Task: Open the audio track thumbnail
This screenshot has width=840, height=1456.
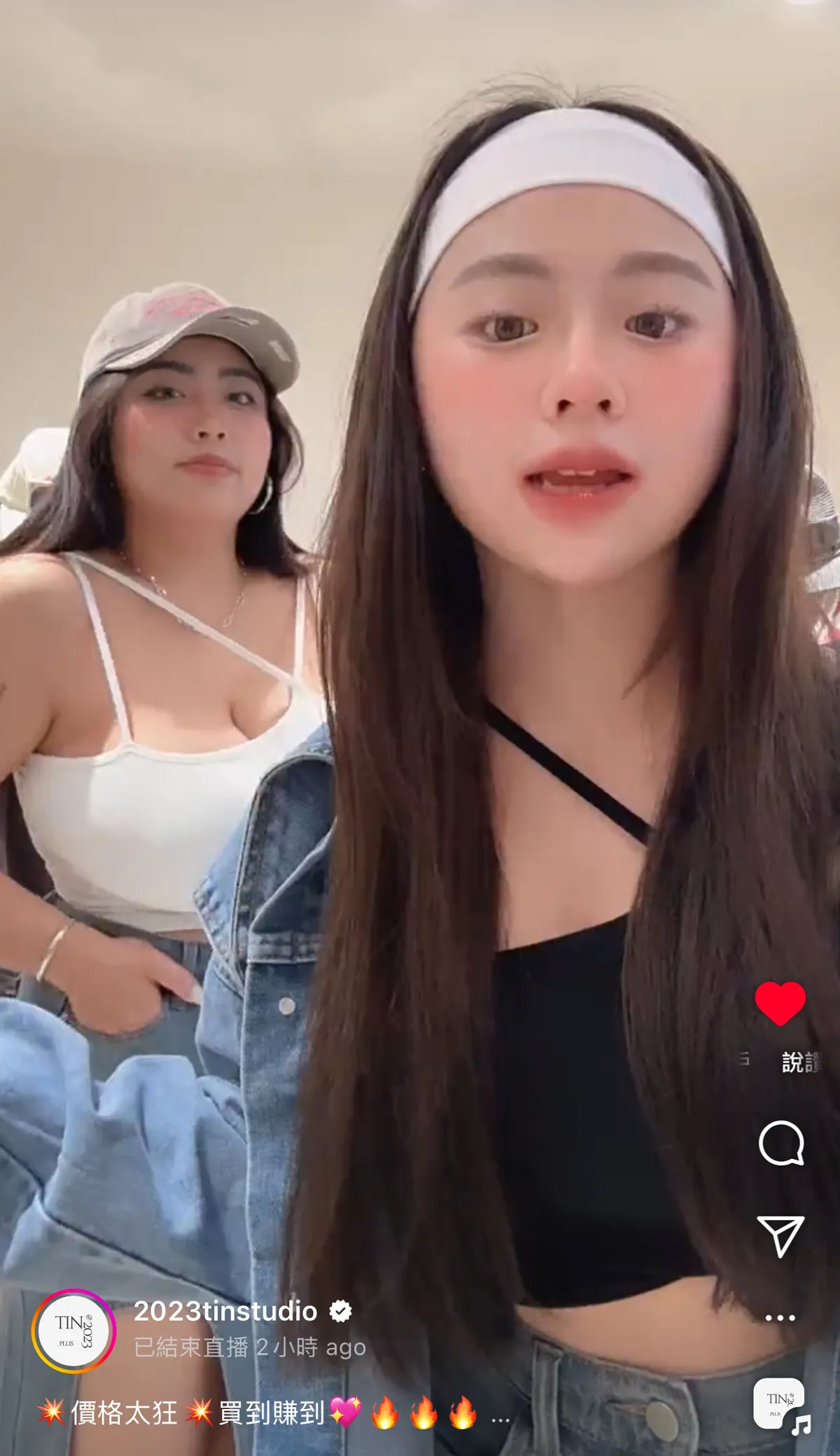Action: point(779,1403)
